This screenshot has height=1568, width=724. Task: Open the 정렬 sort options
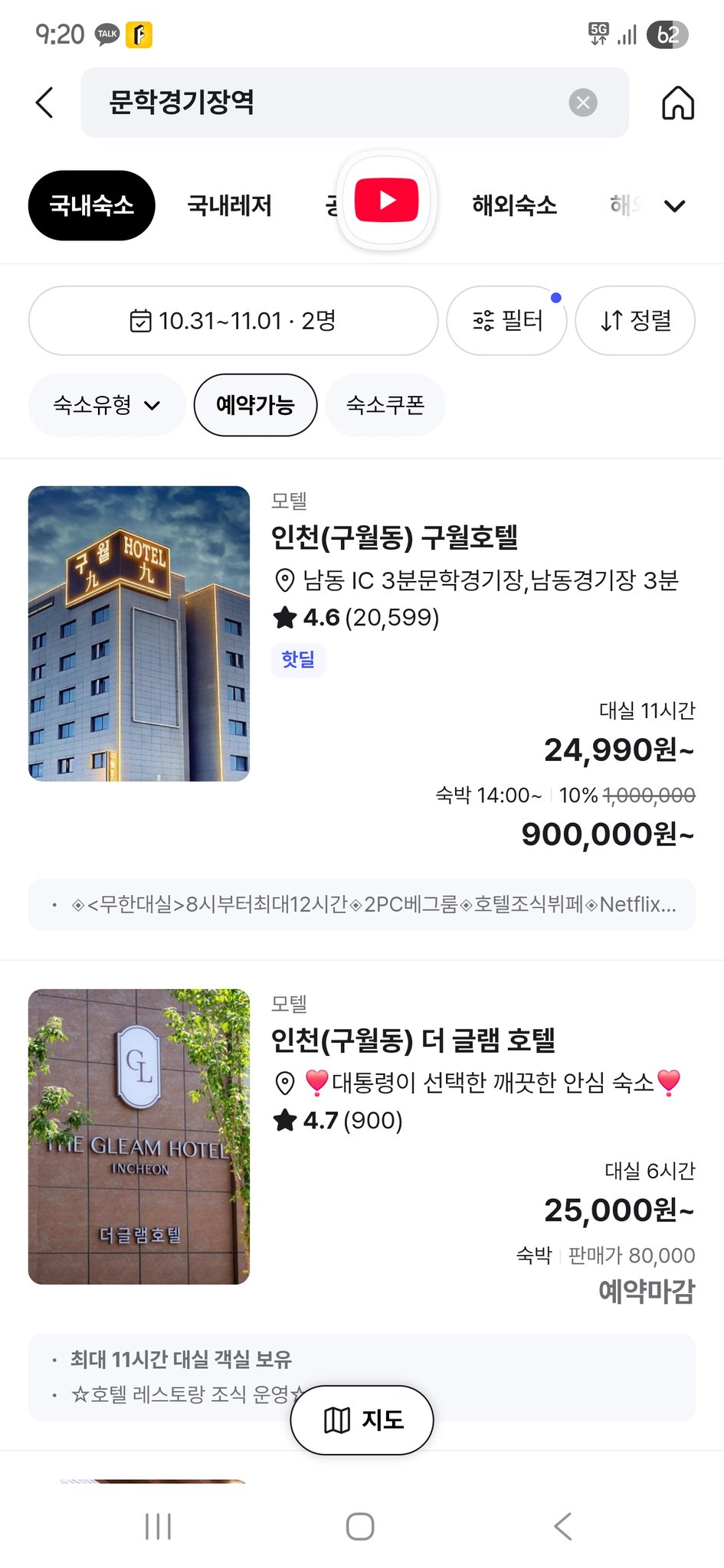coord(635,321)
